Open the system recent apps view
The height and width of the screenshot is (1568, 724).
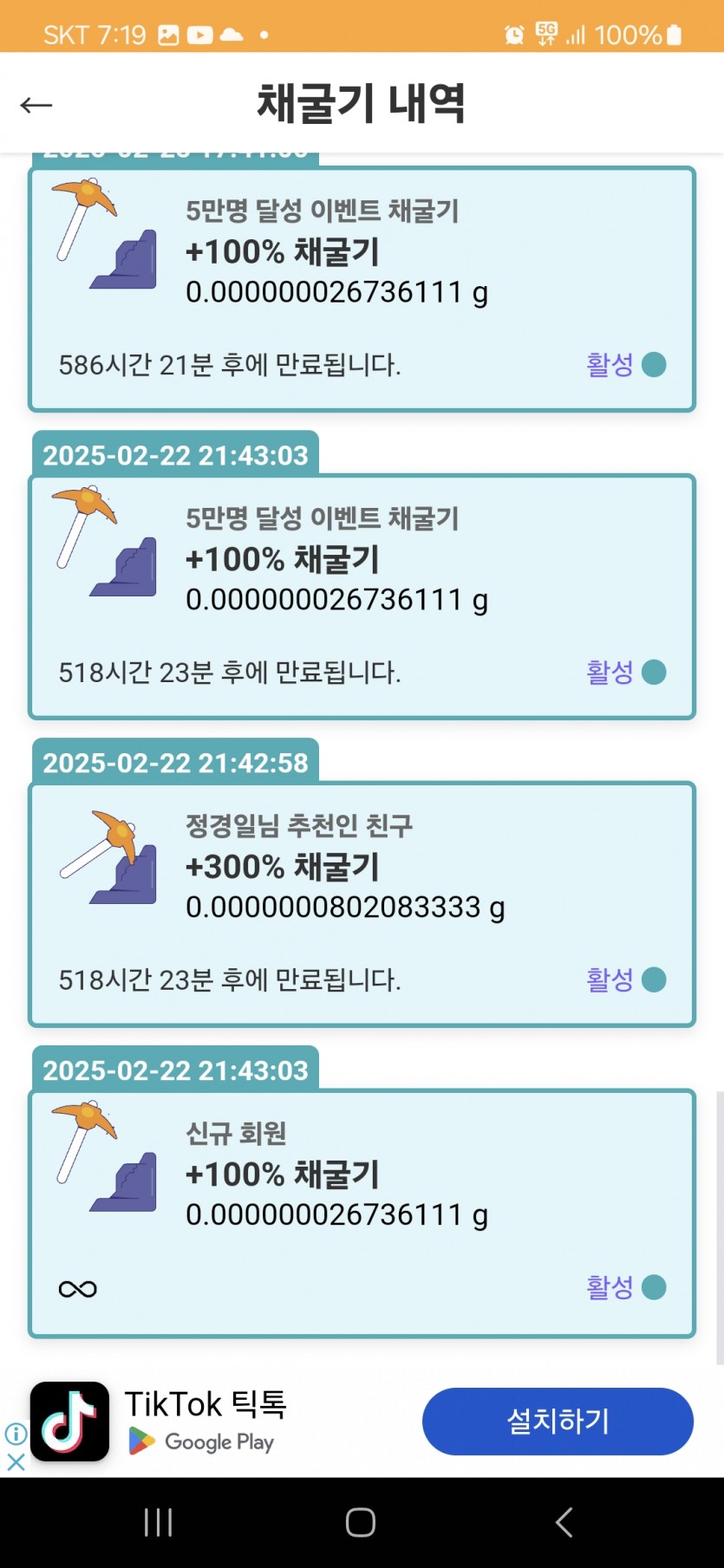click(158, 1522)
